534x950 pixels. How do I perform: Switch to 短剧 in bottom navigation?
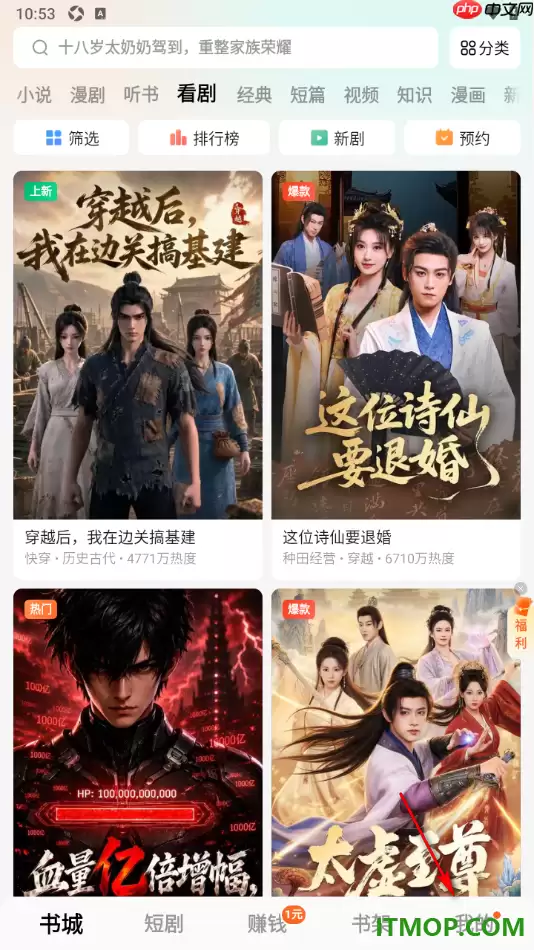[164, 924]
